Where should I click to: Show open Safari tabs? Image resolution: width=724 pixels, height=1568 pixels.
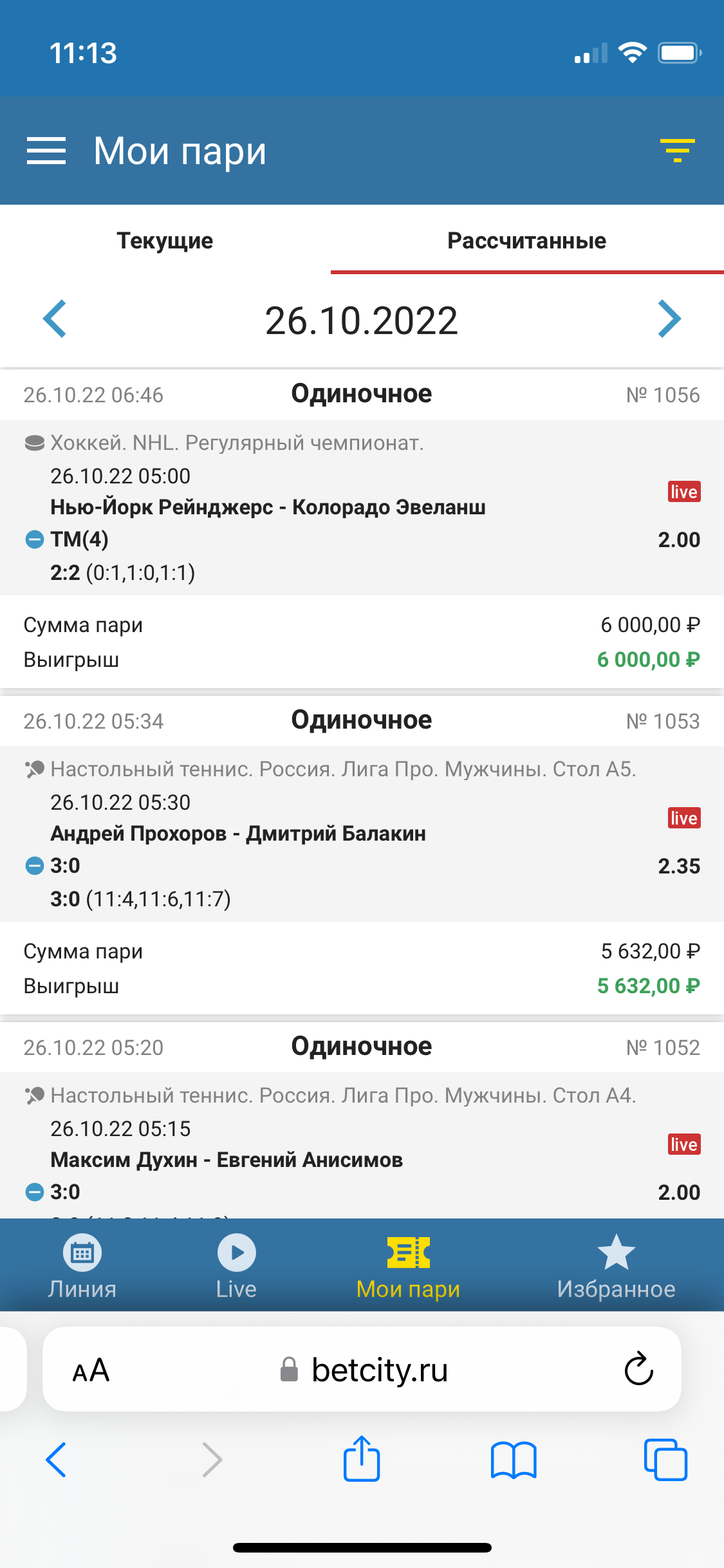(x=665, y=1460)
